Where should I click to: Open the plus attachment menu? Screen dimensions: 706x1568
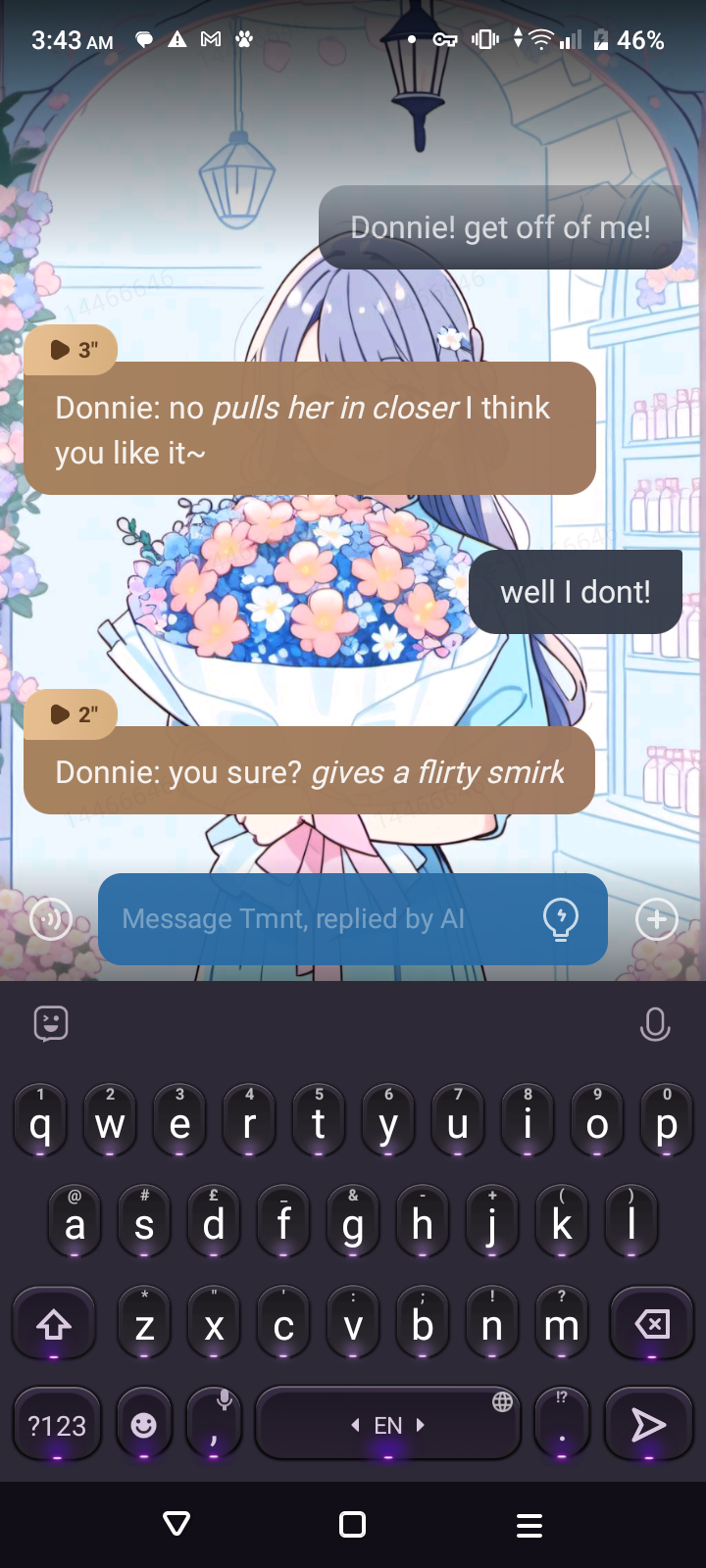(x=656, y=919)
